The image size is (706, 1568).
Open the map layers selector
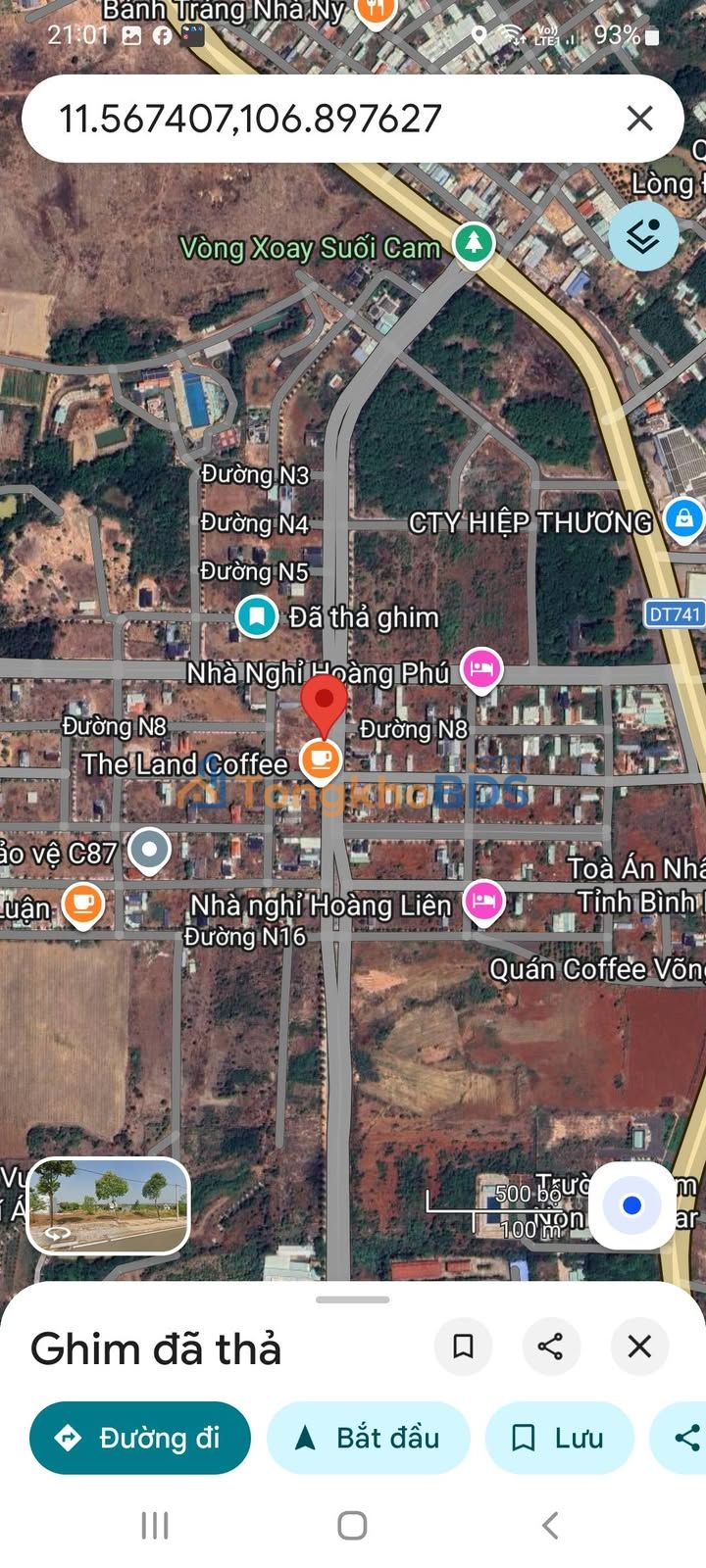(642, 236)
